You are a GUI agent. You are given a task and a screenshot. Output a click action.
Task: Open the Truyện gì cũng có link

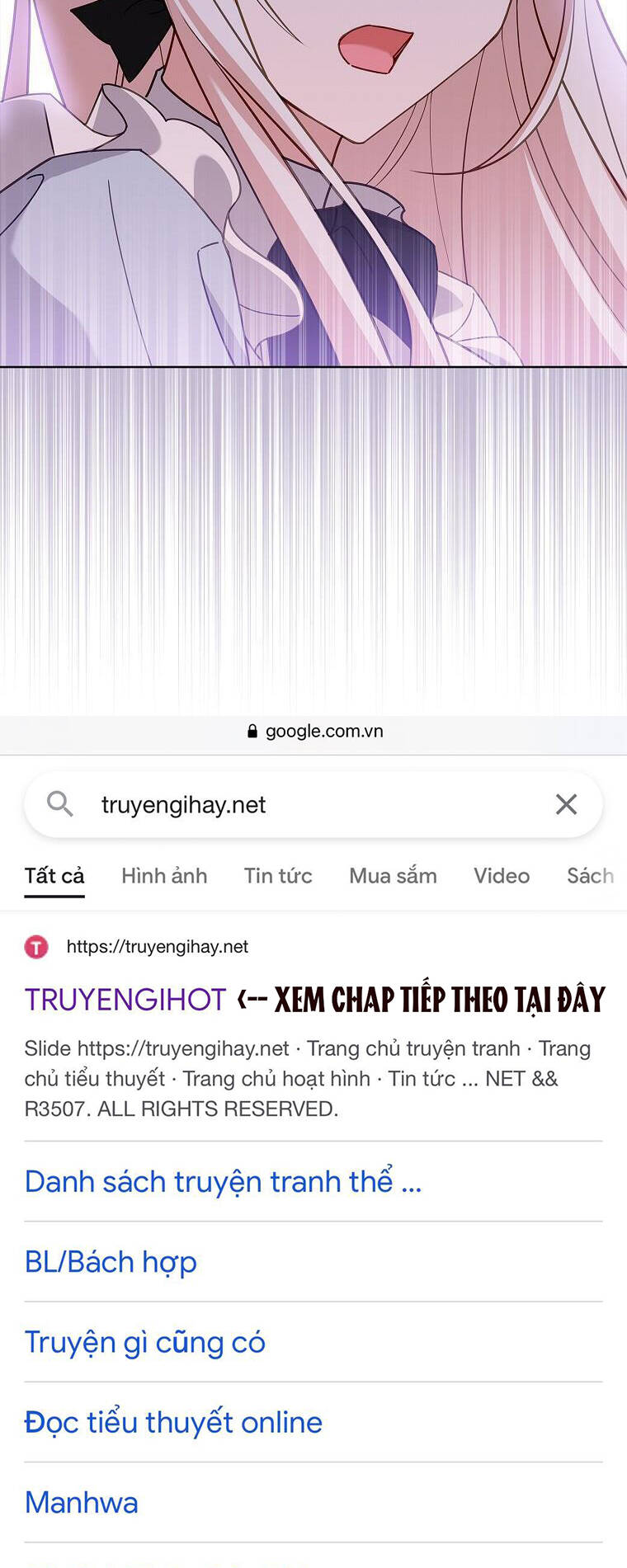(x=145, y=1342)
